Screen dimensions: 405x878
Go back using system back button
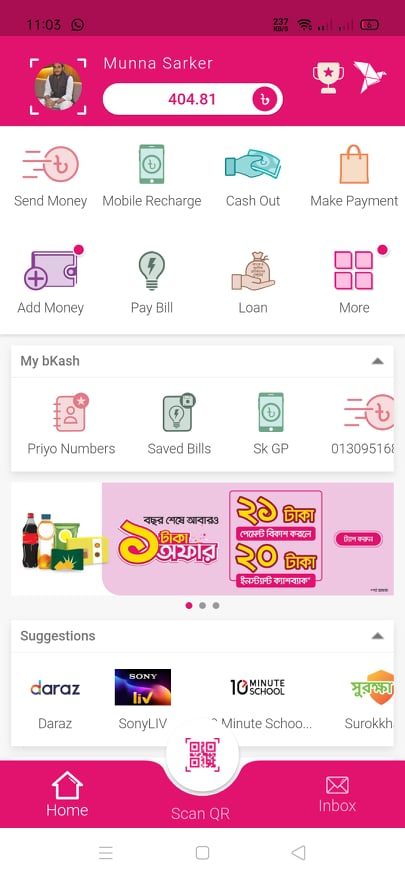coord(299,853)
